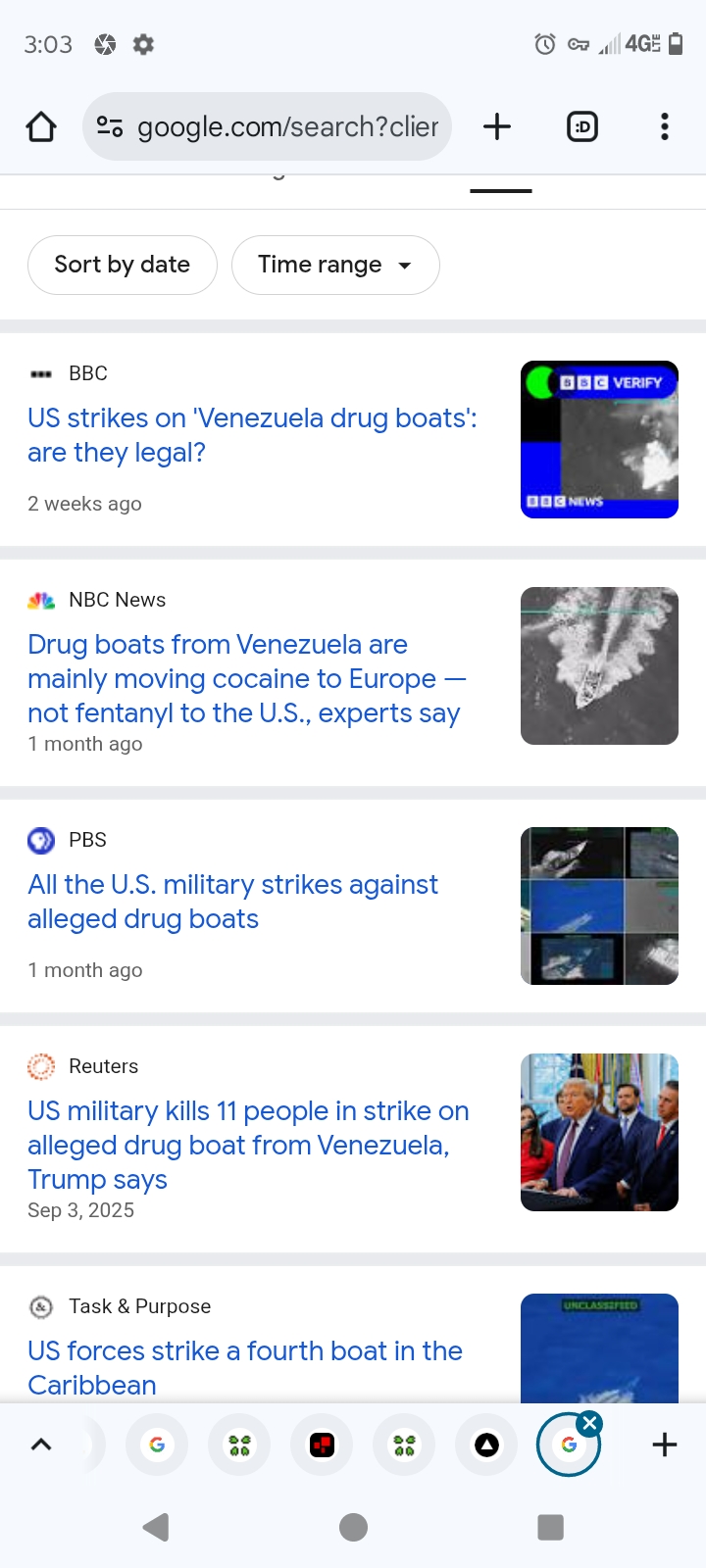This screenshot has width=706, height=1568.
Task: Close the currently selected Google tab
Action: pos(589,1424)
